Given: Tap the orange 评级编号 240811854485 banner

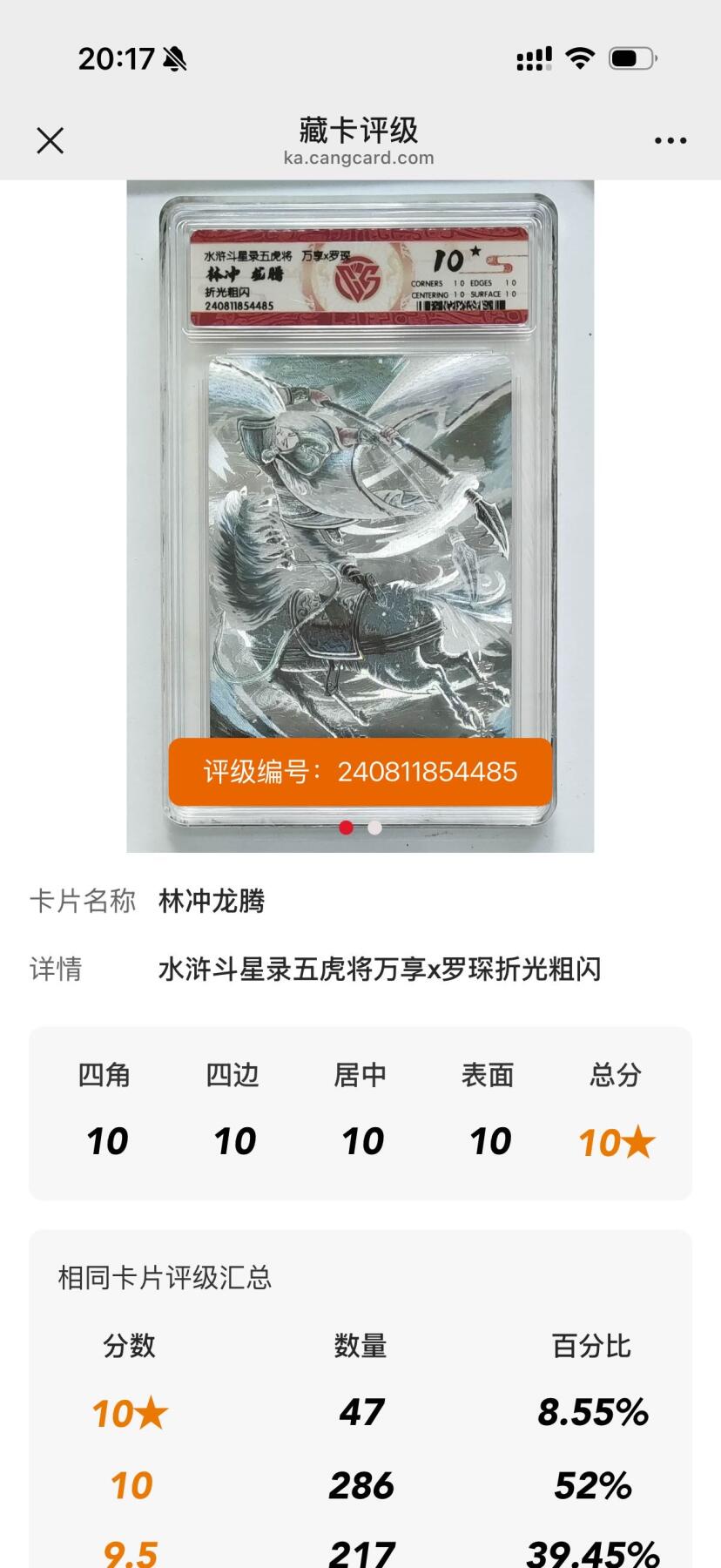Looking at the screenshot, I should click(360, 770).
